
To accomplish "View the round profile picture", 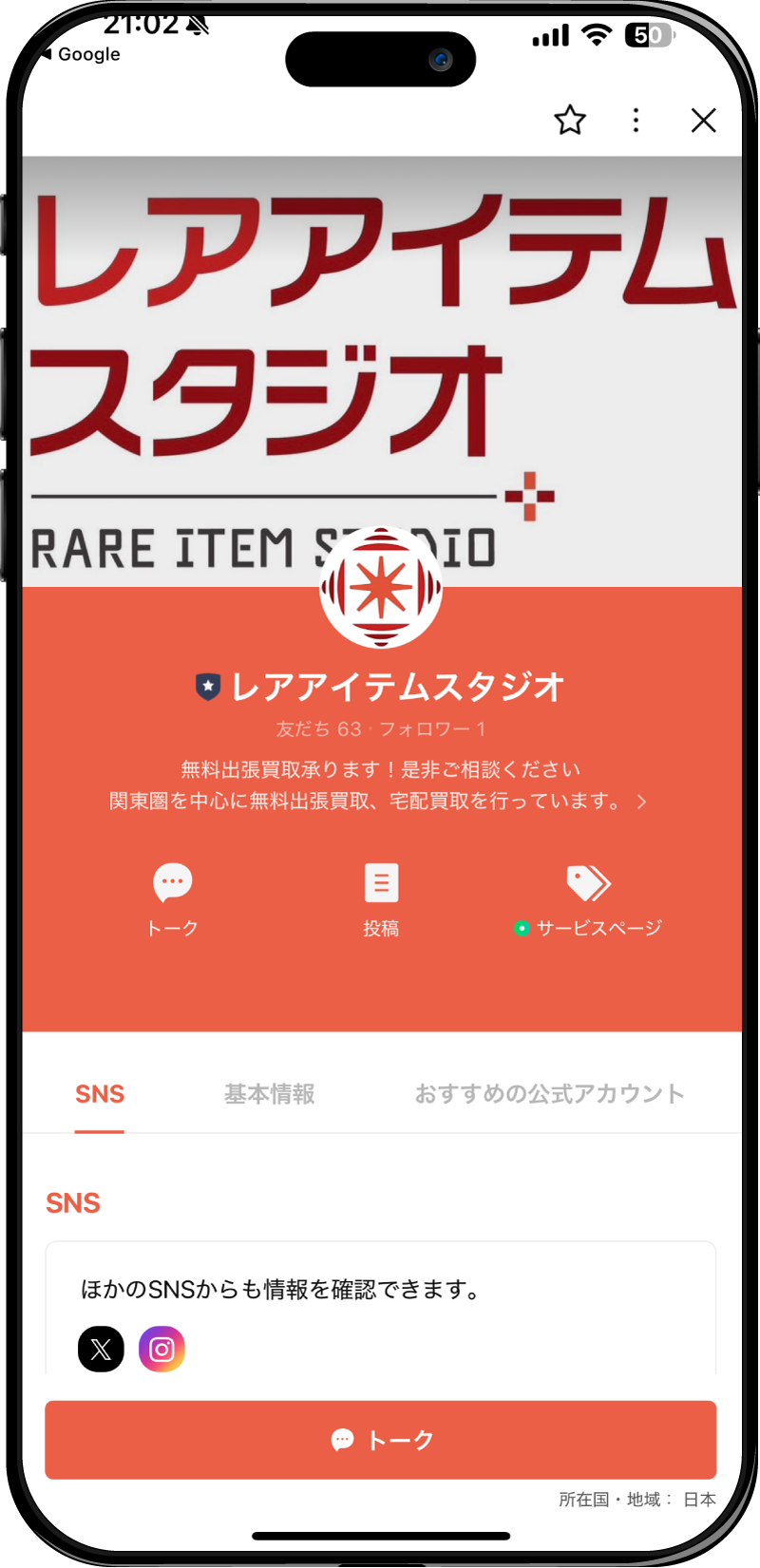I will pos(381,589).
